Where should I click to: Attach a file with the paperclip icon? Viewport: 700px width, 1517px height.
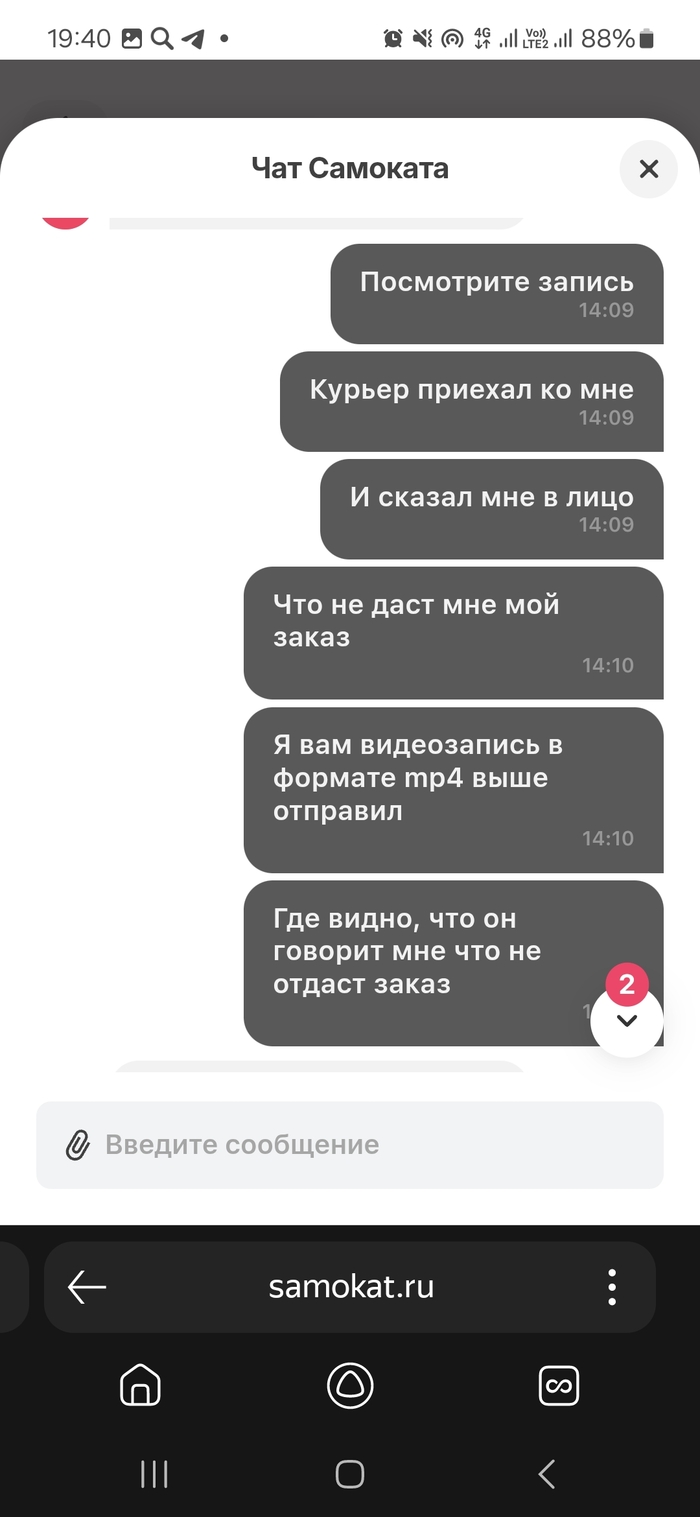(x=77, y=1145)
